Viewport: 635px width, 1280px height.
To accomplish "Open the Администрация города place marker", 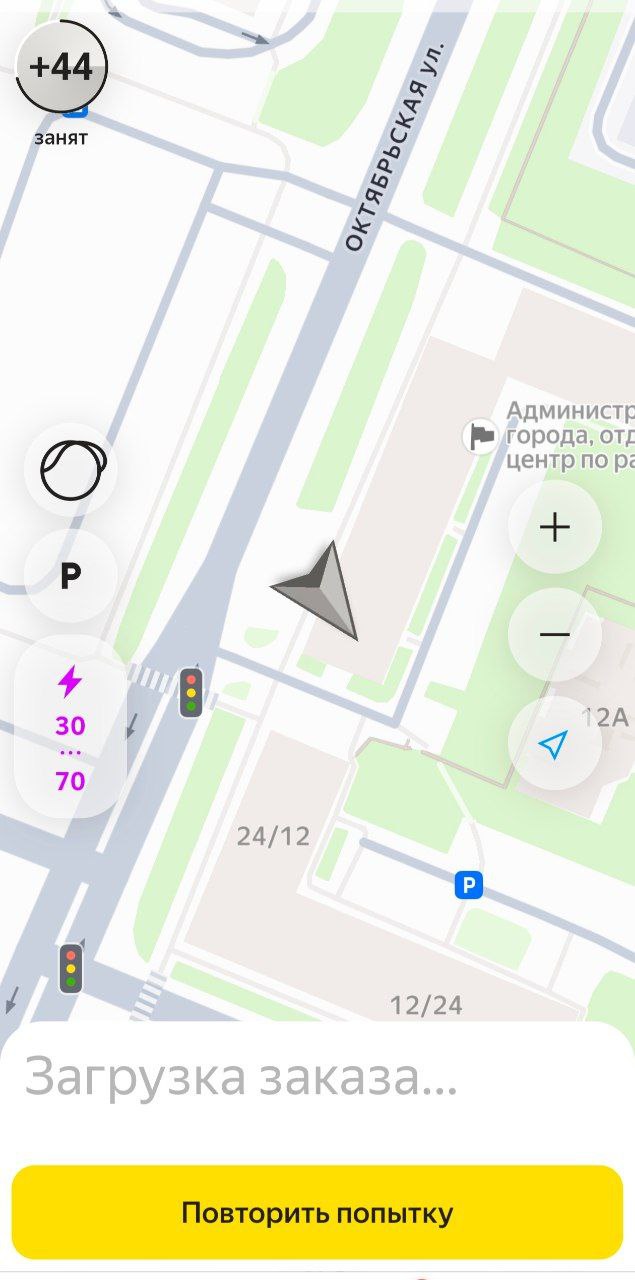I will [x=482, y=436].
